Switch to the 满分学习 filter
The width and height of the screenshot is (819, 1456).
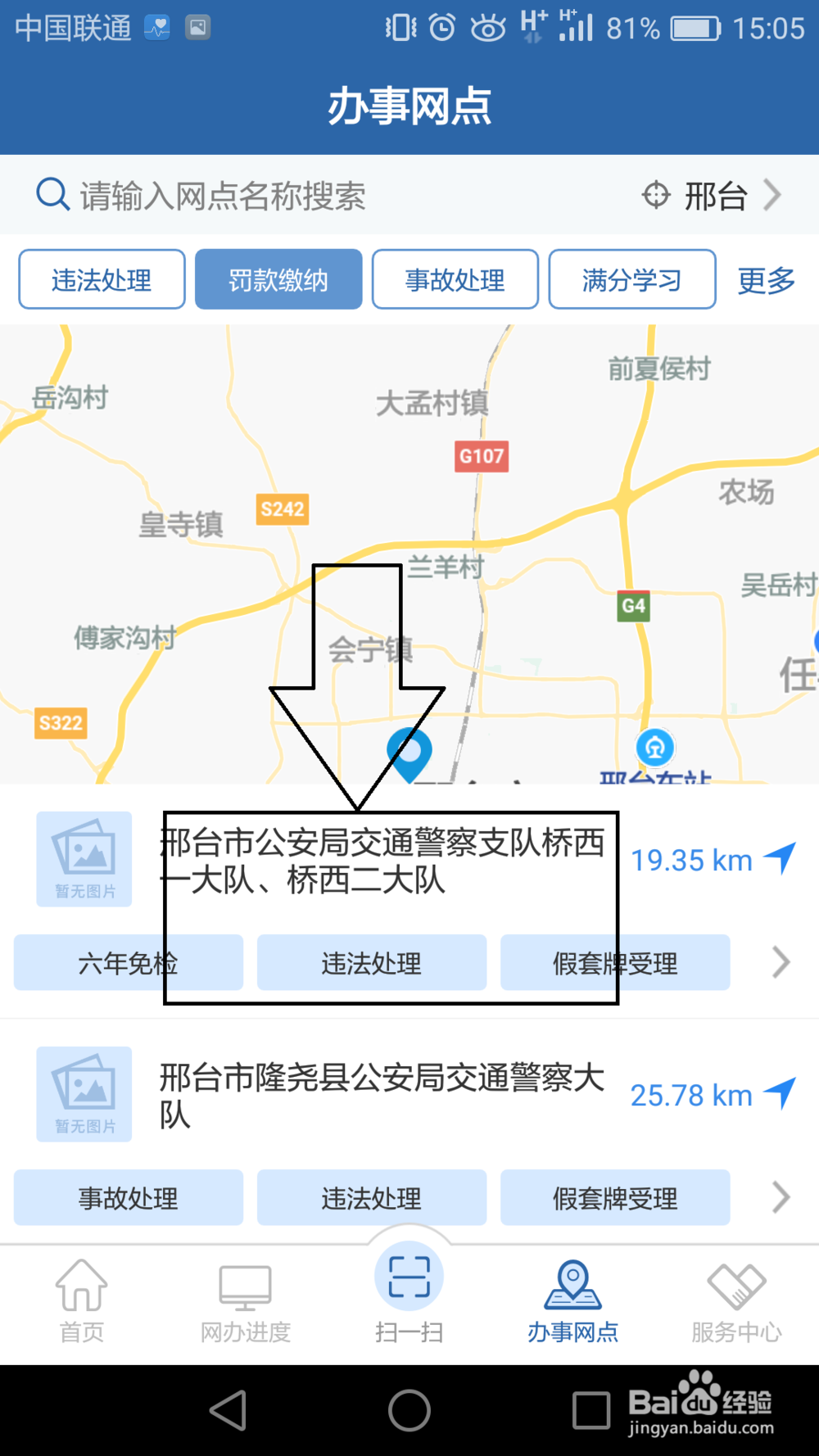point(632,279)
